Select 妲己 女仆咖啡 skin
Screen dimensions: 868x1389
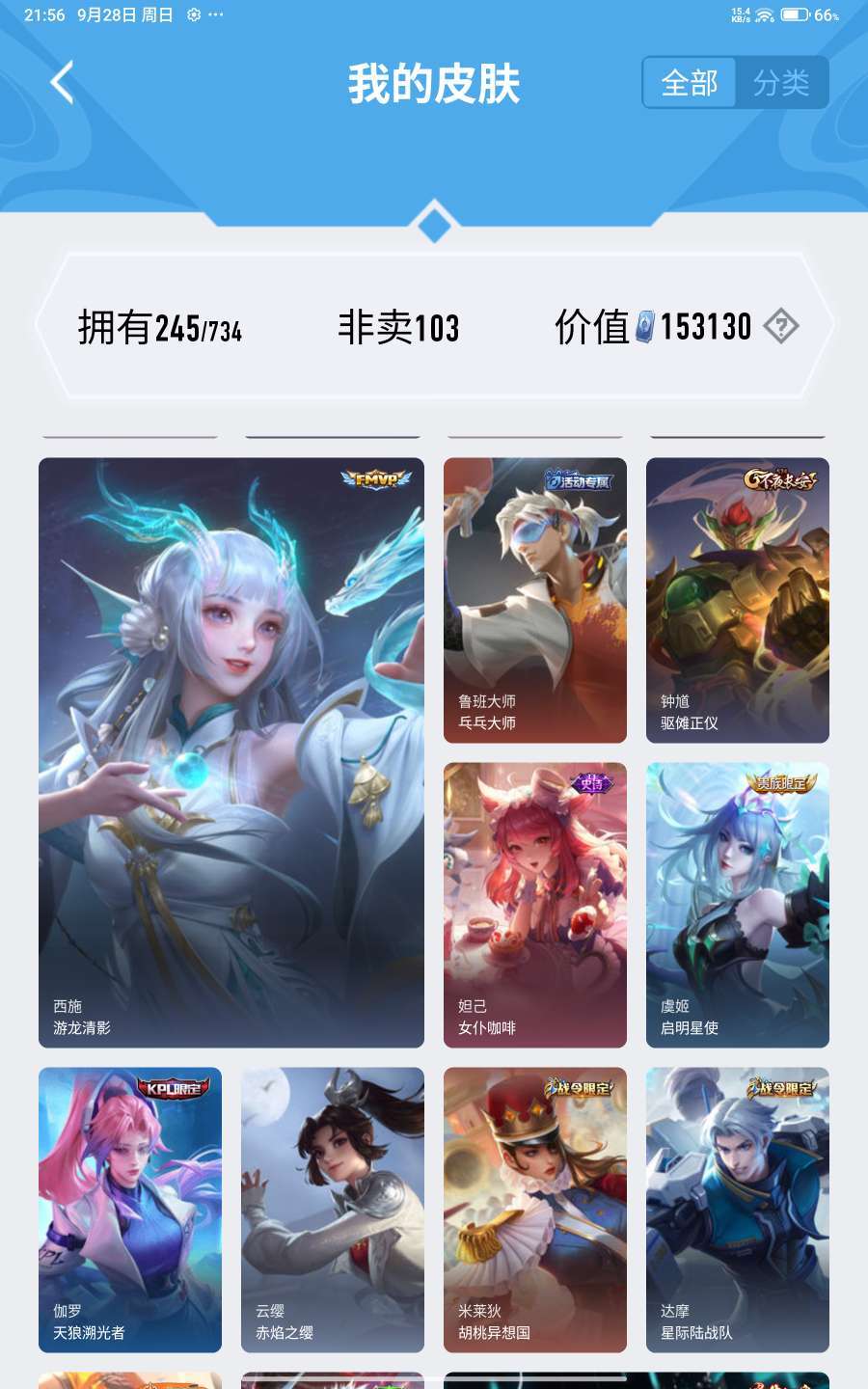coord(535,905)
